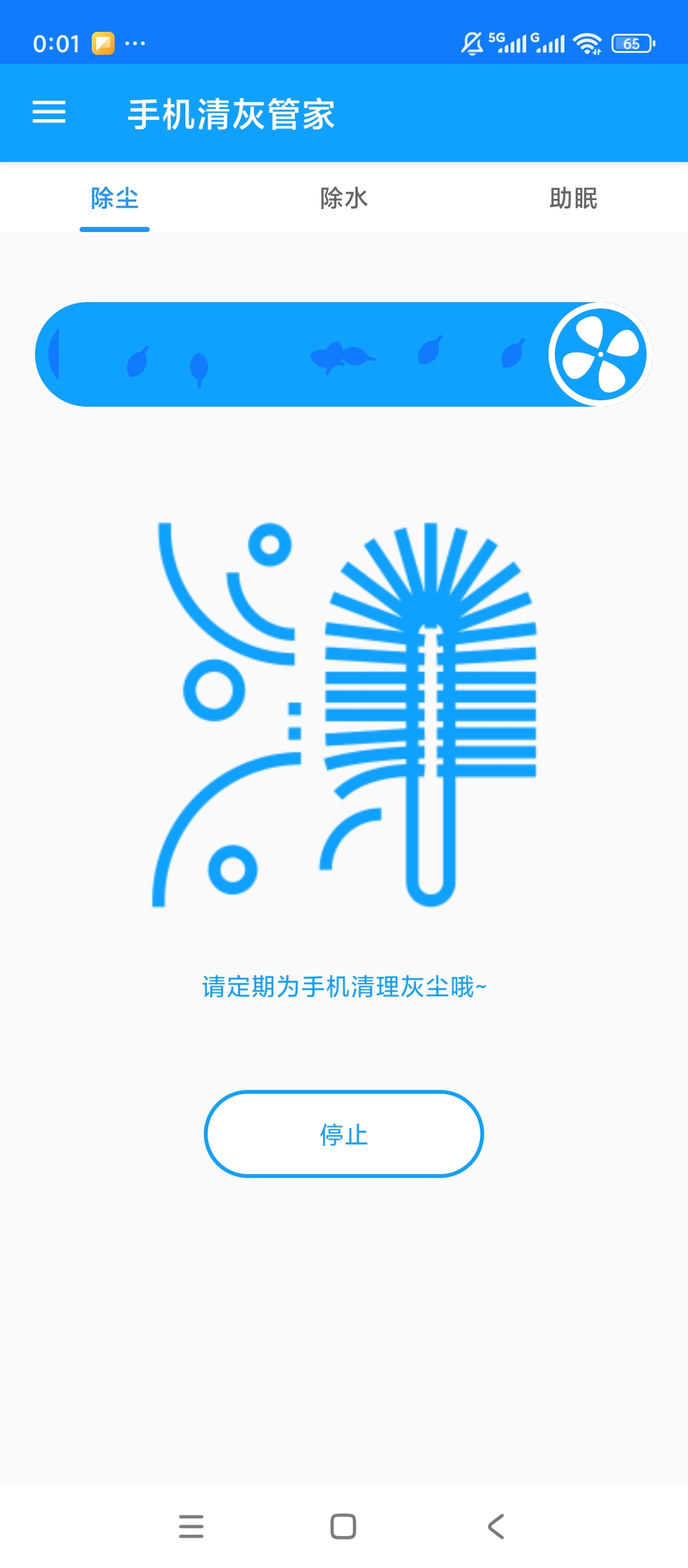The height and width of the screenshot is (1568, 688).
Task: Expand the status bar ellipsis menu
Action: tap(134, 43)
